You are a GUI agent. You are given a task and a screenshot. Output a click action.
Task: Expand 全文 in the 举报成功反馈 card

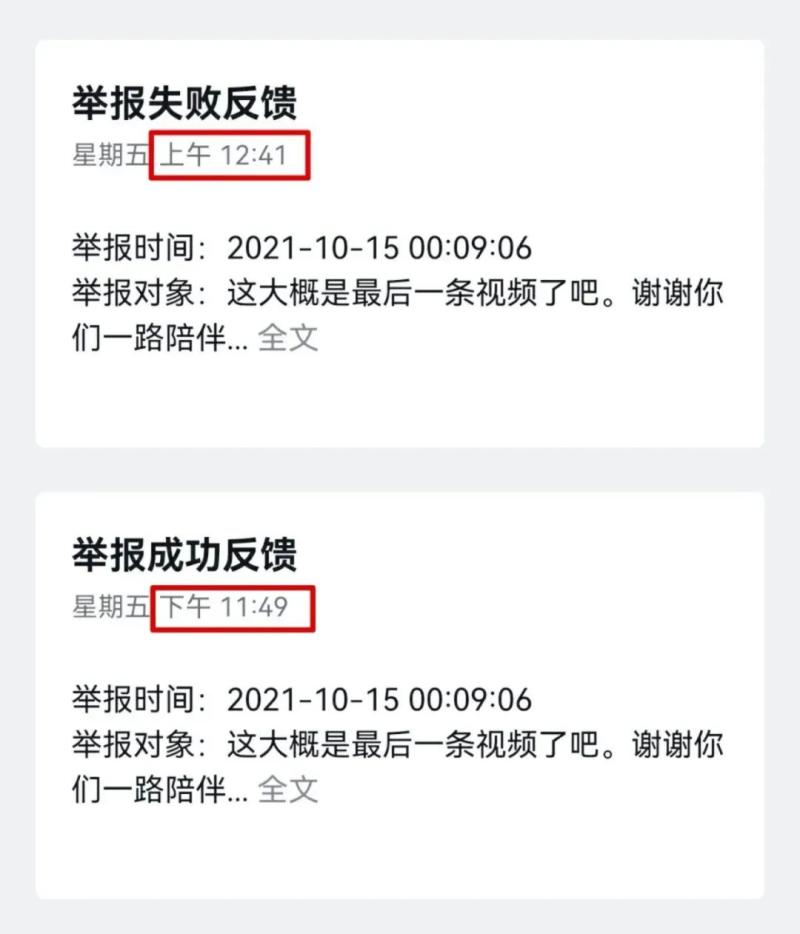click(x=288, y=790)
